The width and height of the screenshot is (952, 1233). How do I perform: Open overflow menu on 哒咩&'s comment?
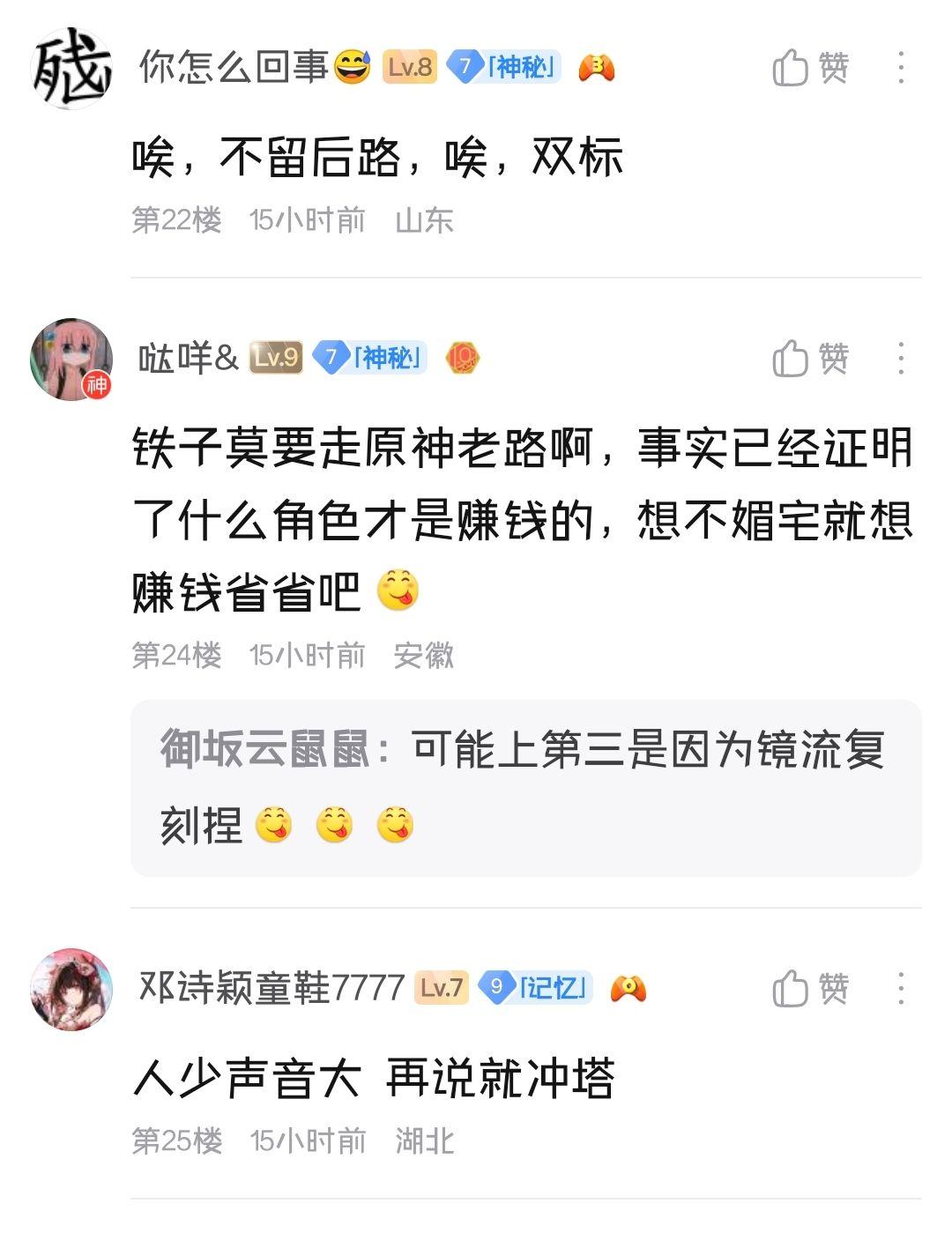[901, 359]
